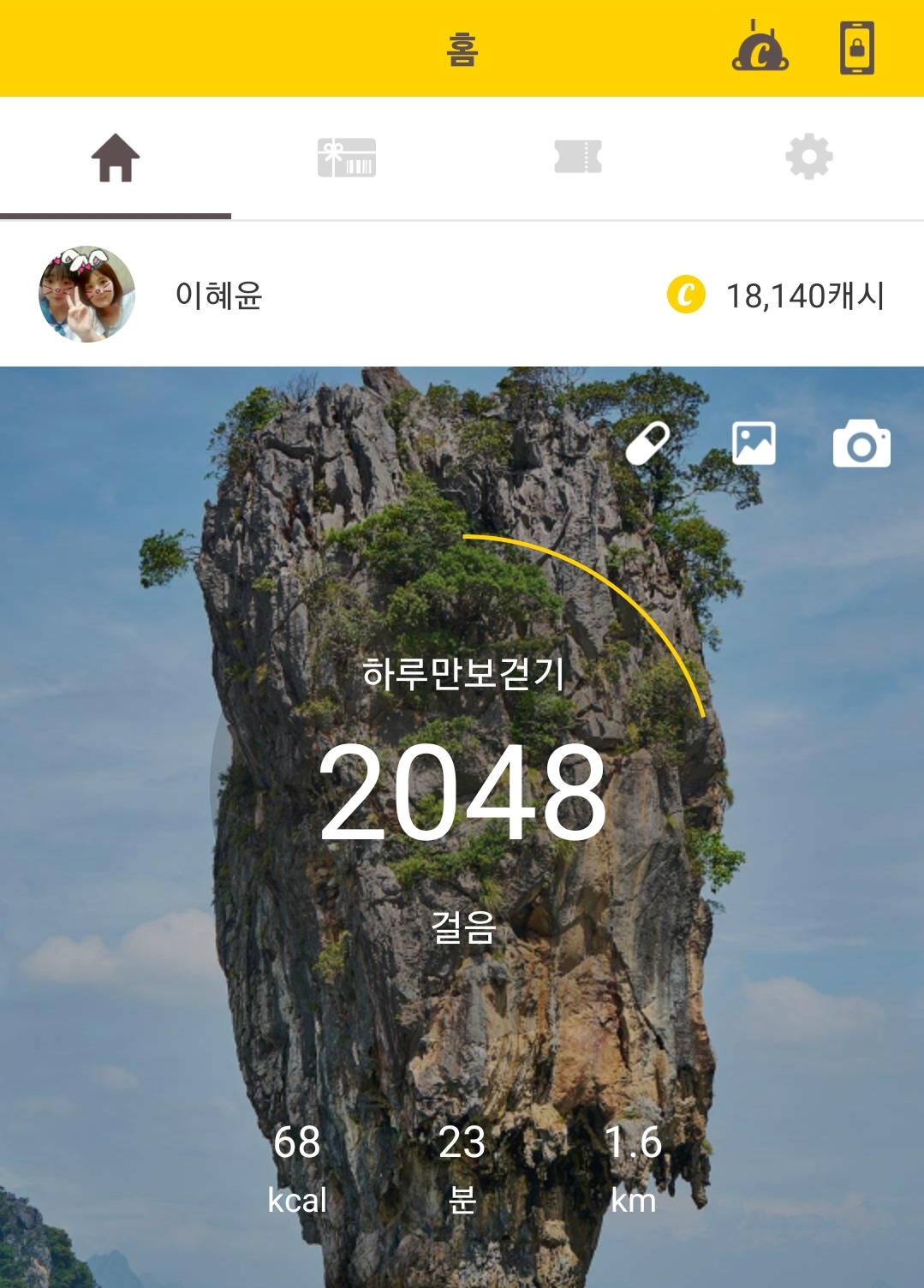Viewport: 924px width, 1288px height.
Task: Open the cash bag icon in header
Action: [x=760, y=48]
